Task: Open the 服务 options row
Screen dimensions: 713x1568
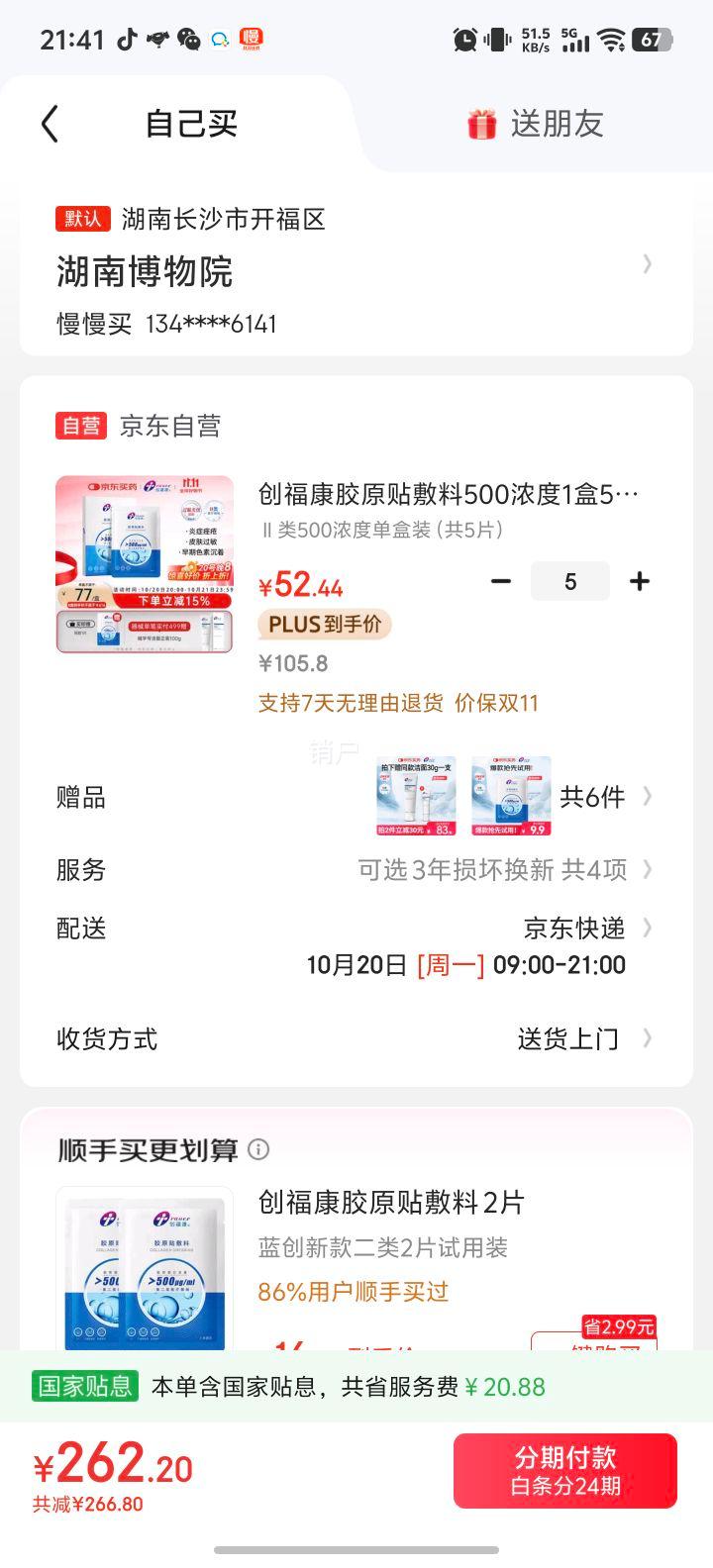Action: coord(495,869)
